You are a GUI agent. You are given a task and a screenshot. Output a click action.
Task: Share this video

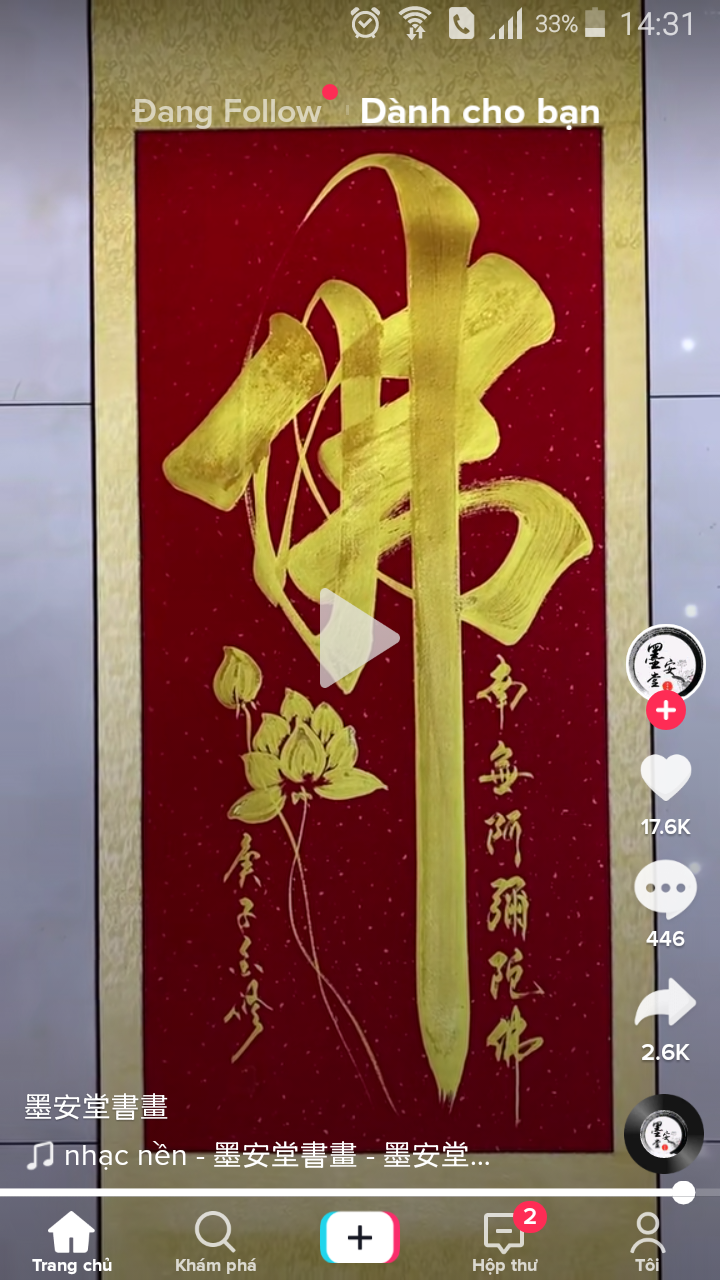[665, 1003]
